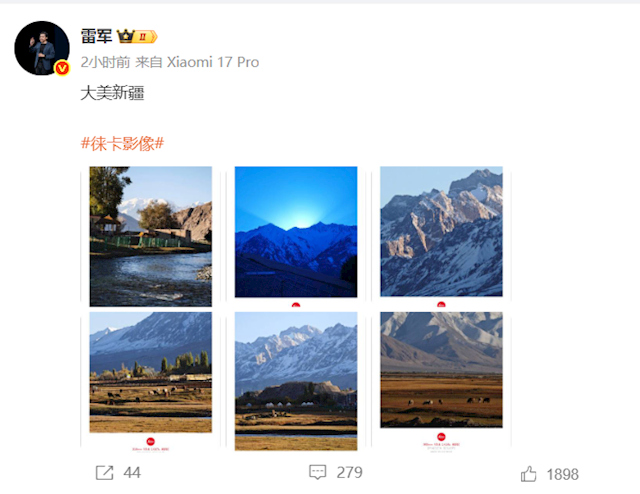Open the photo with white tents below mountains
The image size is (640, 494).
pyautogui.click(x=295, y=381)
